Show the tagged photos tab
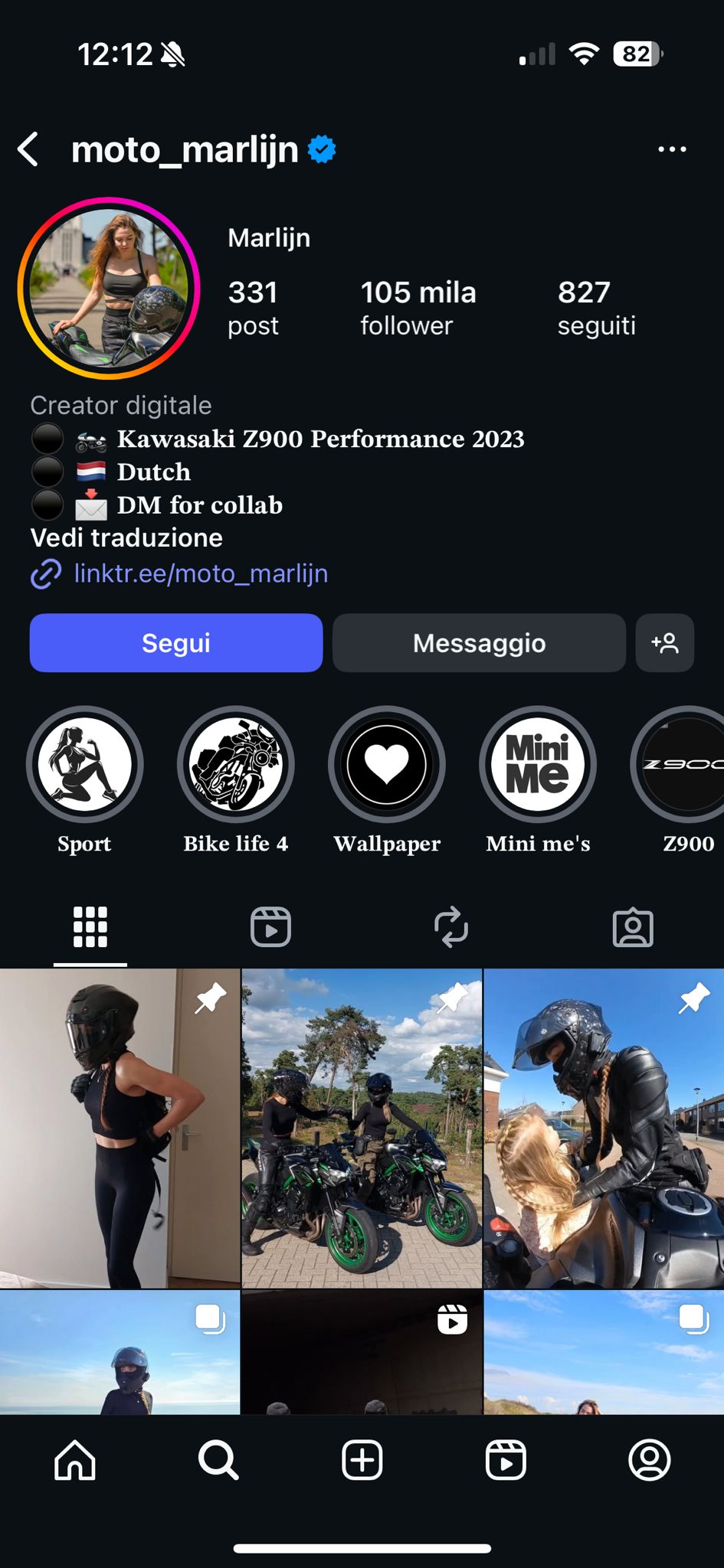 pyautogui.click(x=633, y=927)
